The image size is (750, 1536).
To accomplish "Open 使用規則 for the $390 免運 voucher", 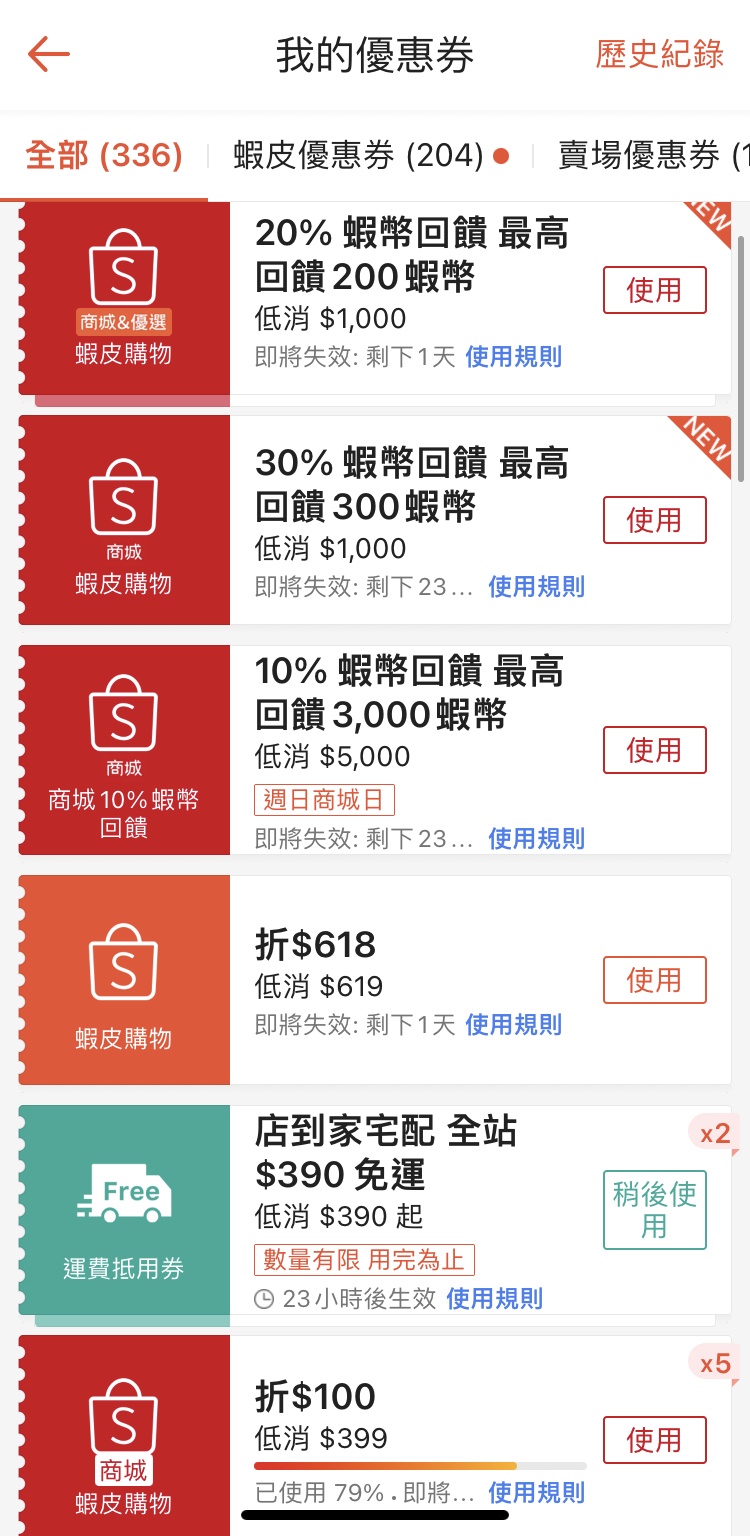I will click(494, 1299).
